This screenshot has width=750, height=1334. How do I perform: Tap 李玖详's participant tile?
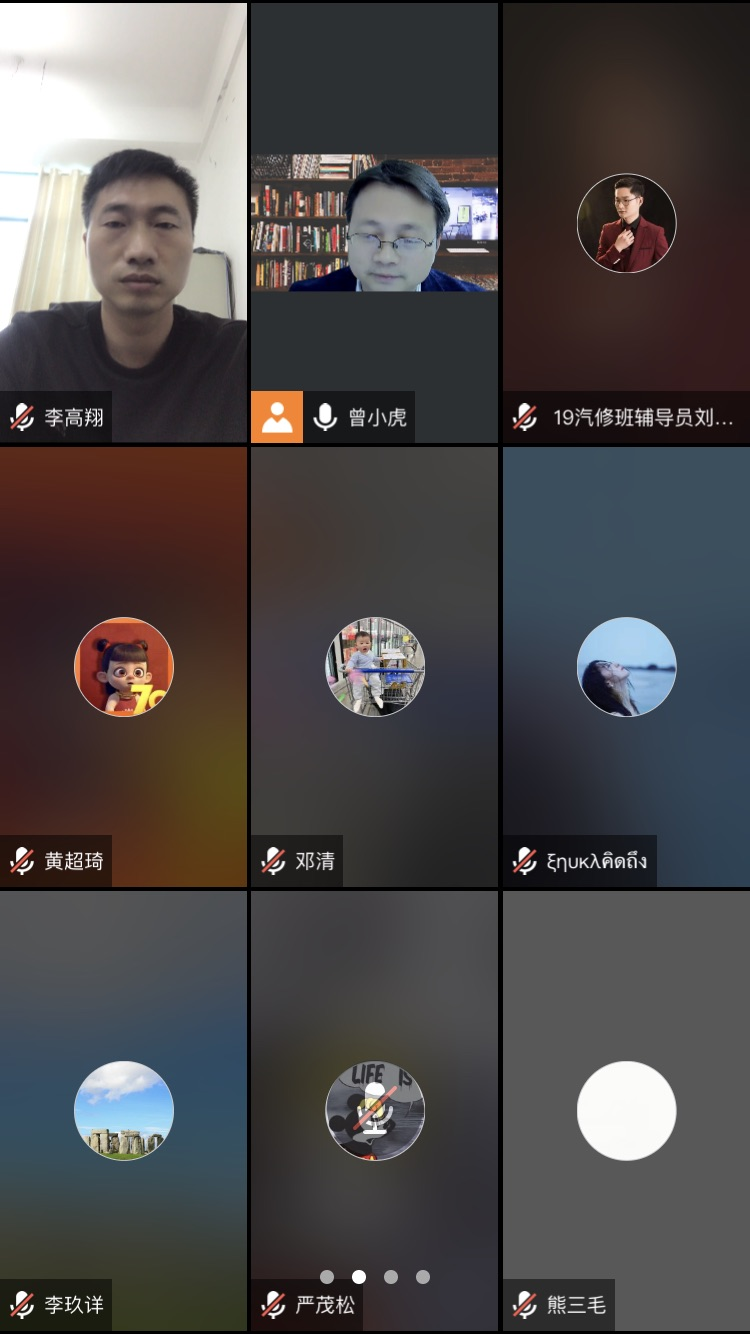pos(123,1110)
